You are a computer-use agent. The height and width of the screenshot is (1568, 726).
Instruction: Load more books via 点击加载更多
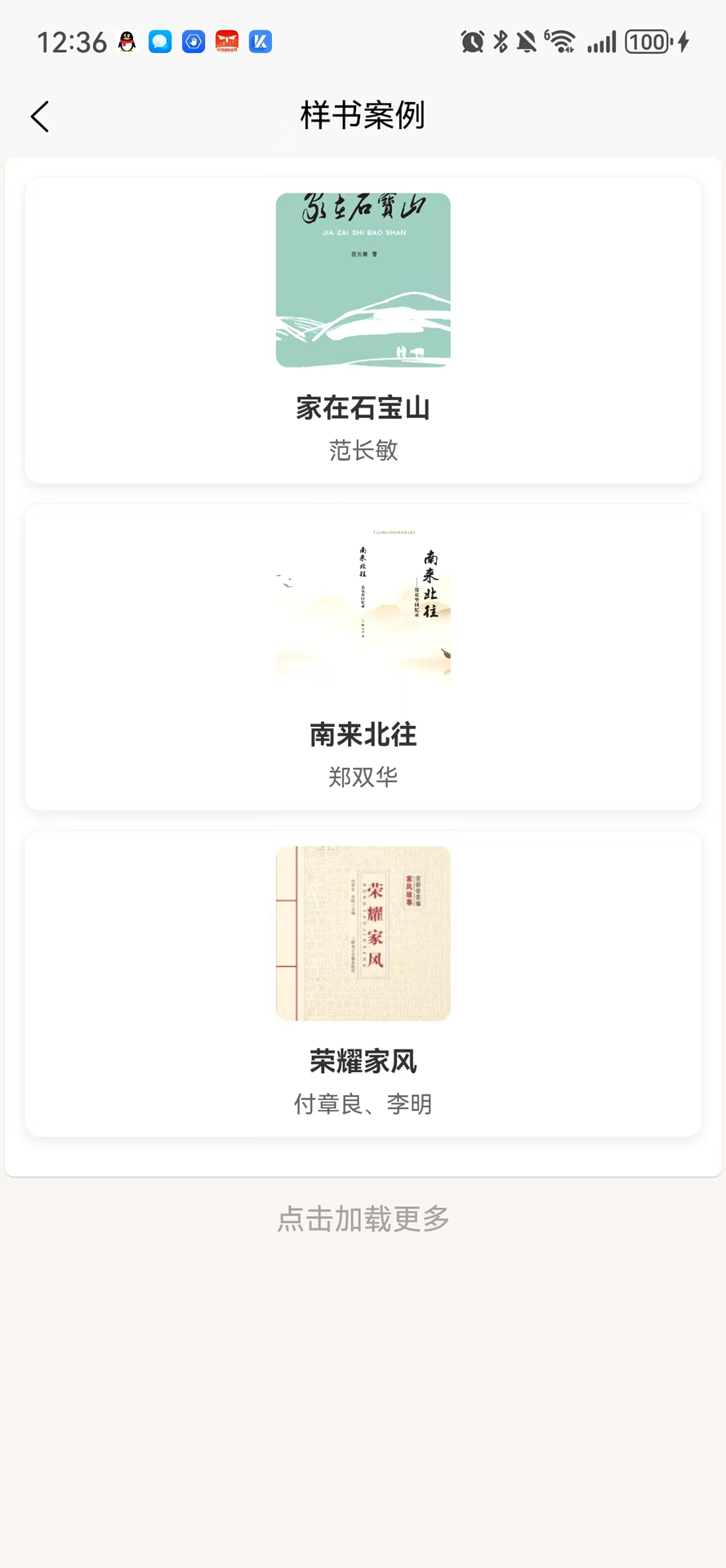(363, 1218)
